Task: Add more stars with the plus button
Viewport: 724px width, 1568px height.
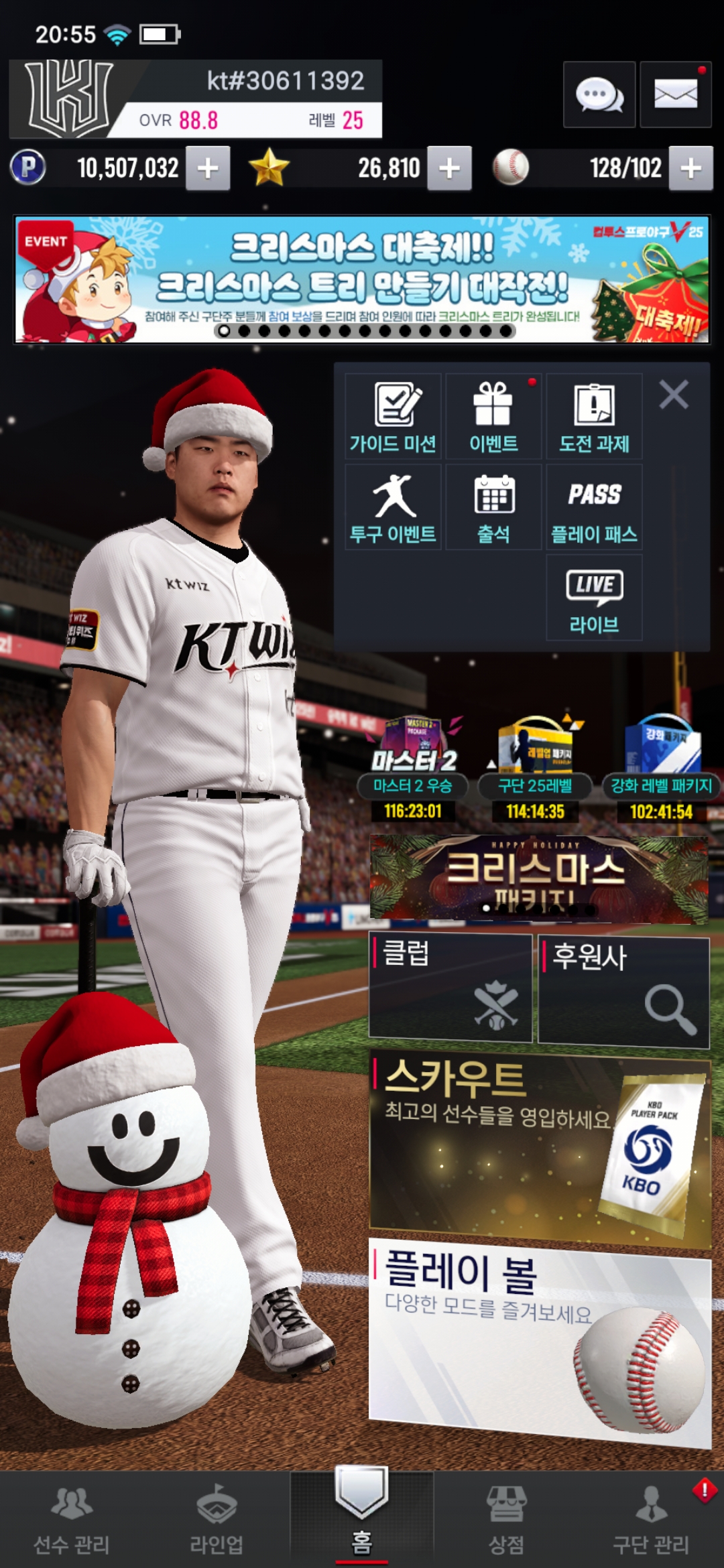Action: point(449,168)
